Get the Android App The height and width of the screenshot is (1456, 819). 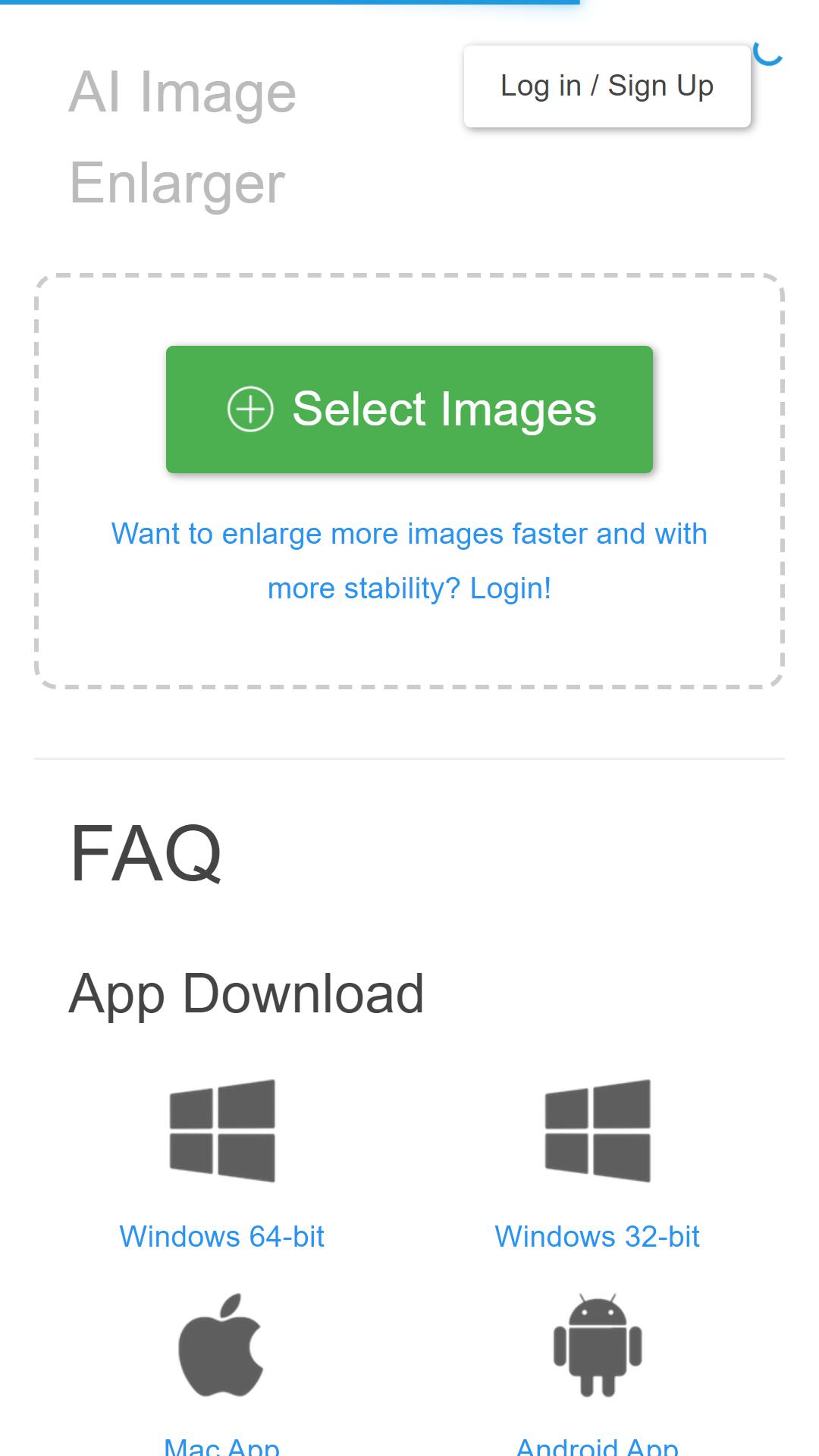597,1445
